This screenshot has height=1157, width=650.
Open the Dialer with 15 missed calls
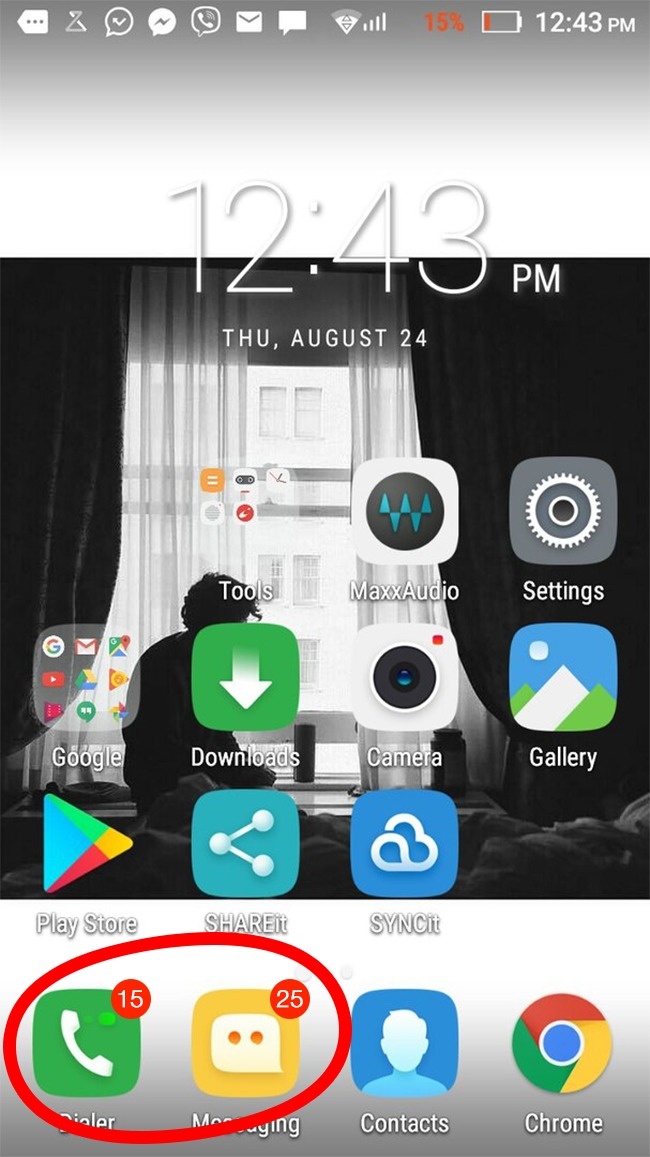click(86, 1045)
